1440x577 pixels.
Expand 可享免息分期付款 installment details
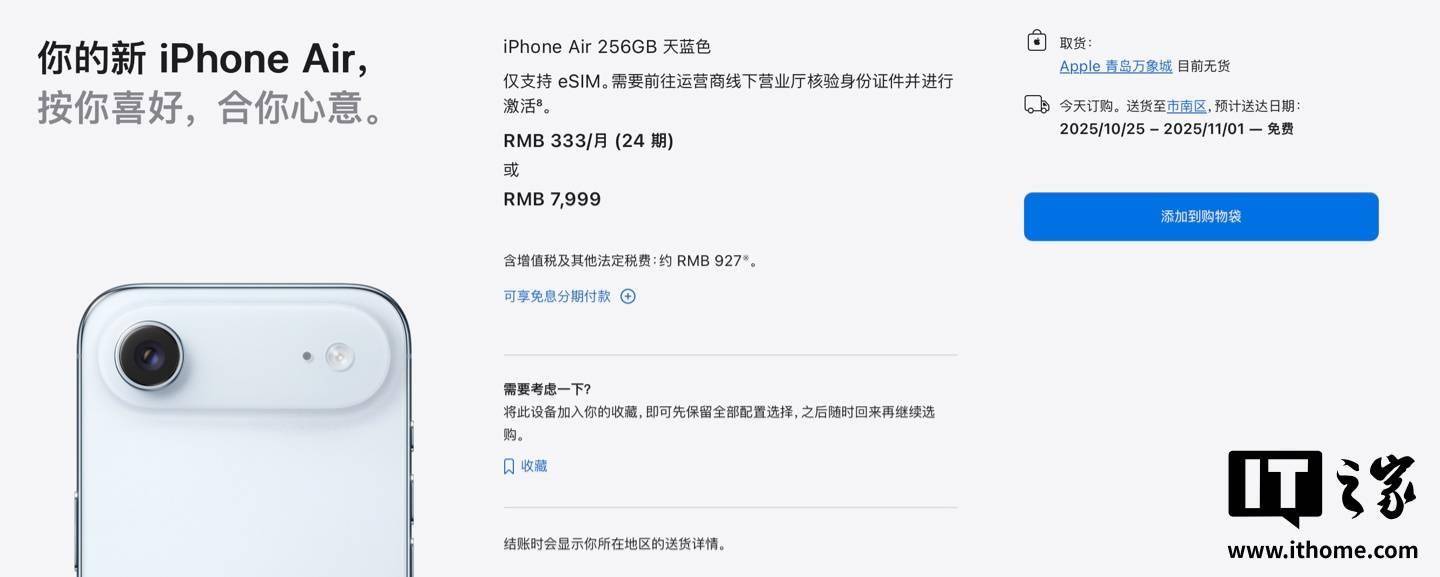(x=568, y=296)
